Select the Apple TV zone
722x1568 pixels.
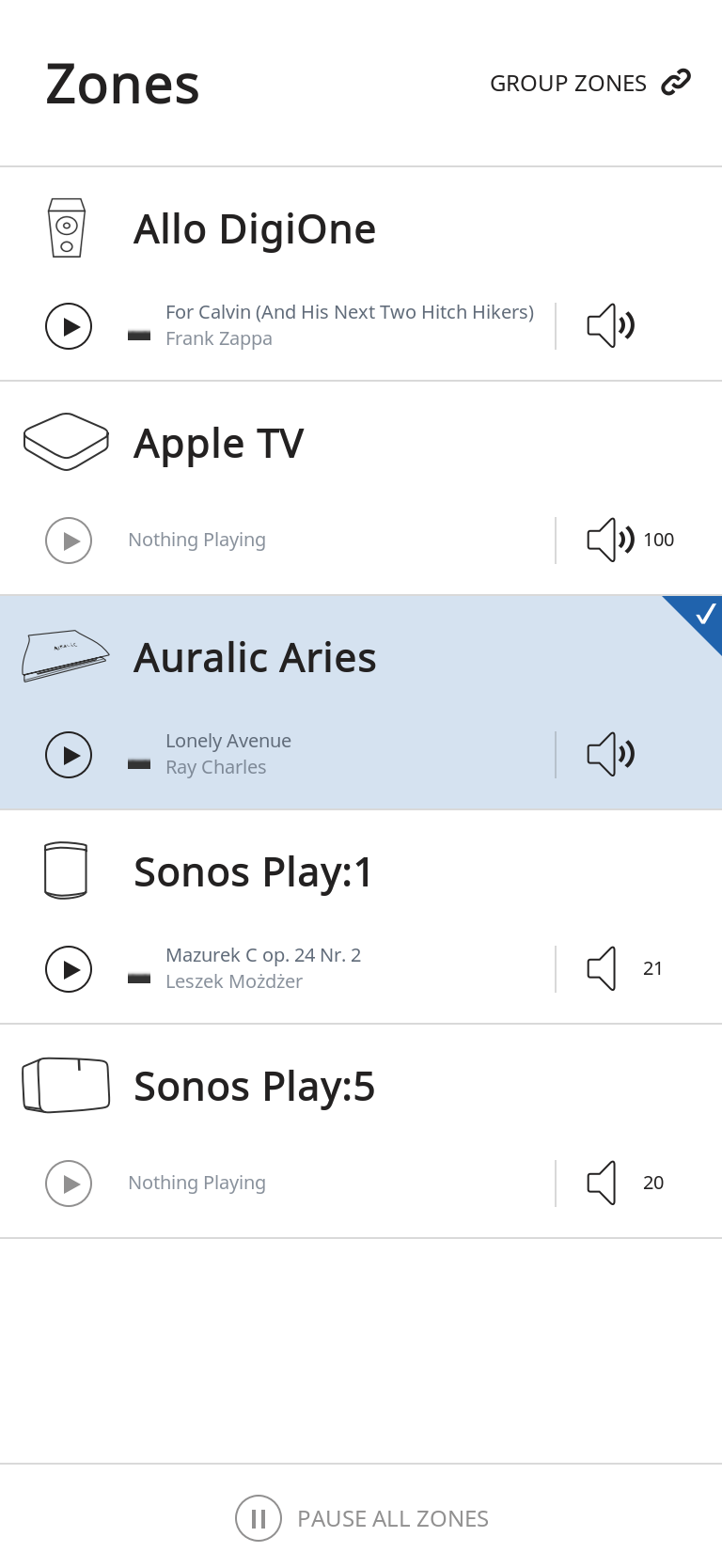click(x=361, y=444)
